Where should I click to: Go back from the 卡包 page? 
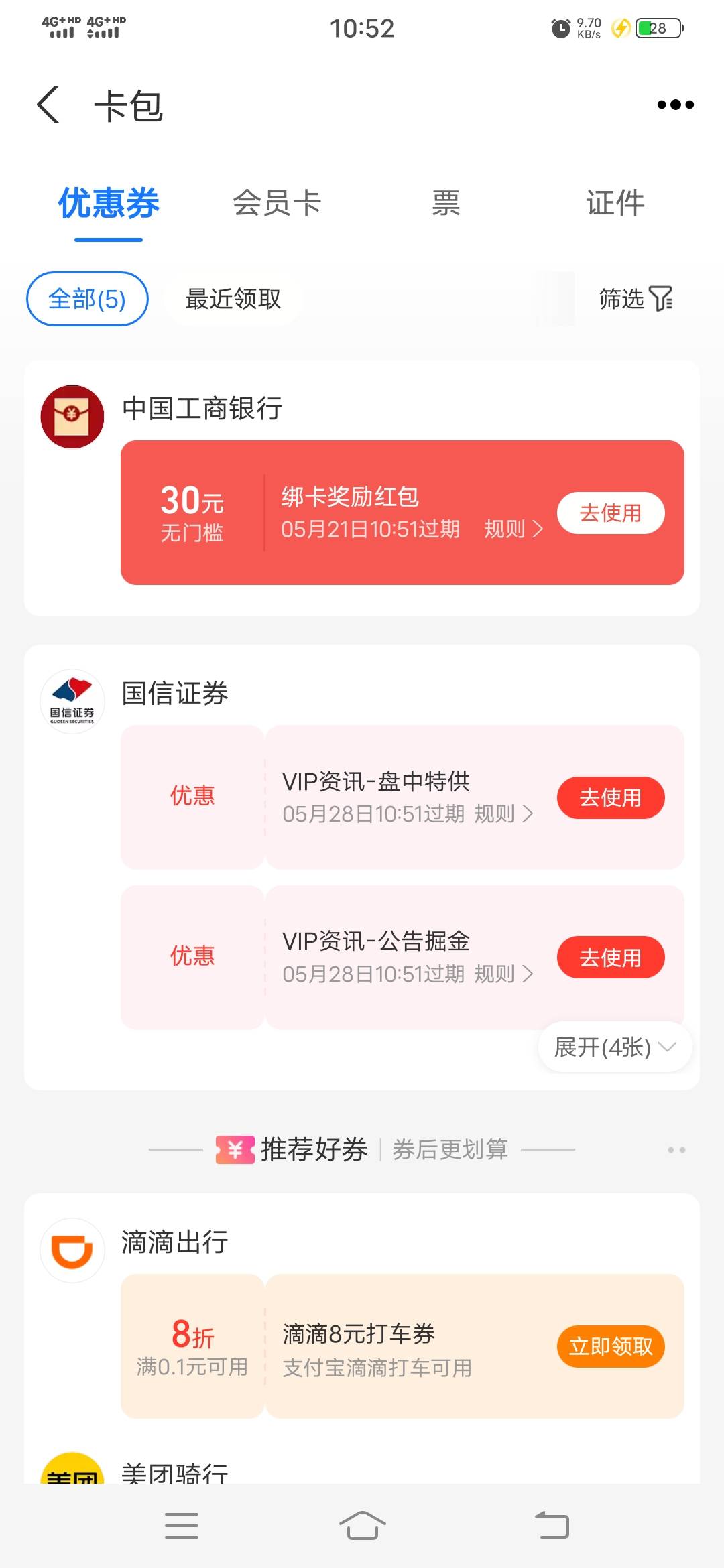pos(48,105)
